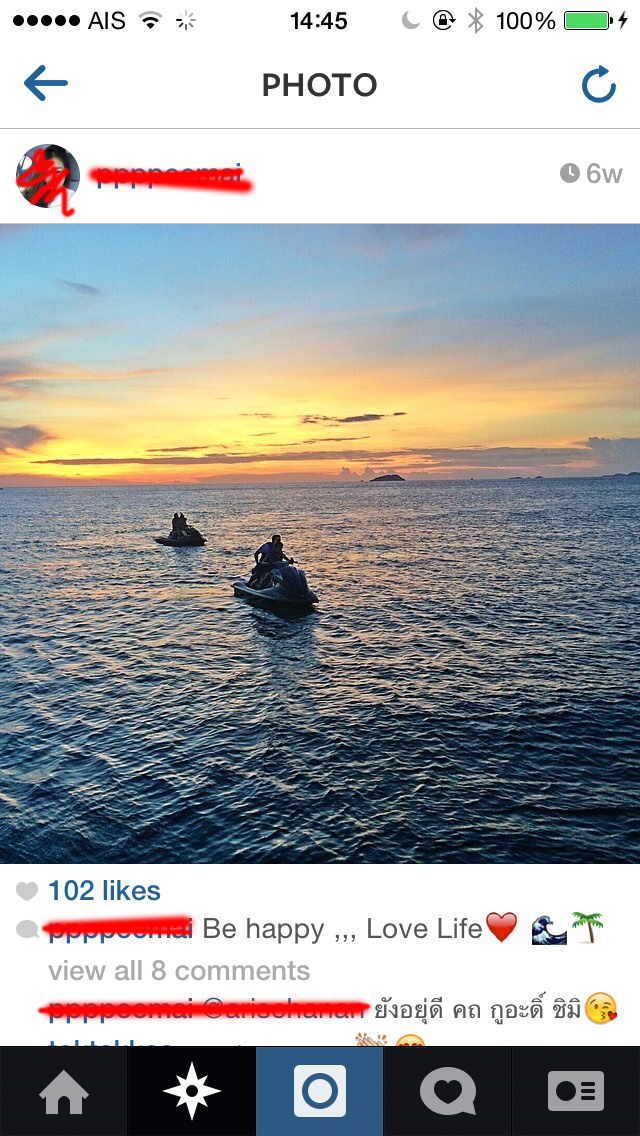Viewport: 640px width, 1136px height.
Task: Go to the Profile tab
Action: (x=575, y=1091)
